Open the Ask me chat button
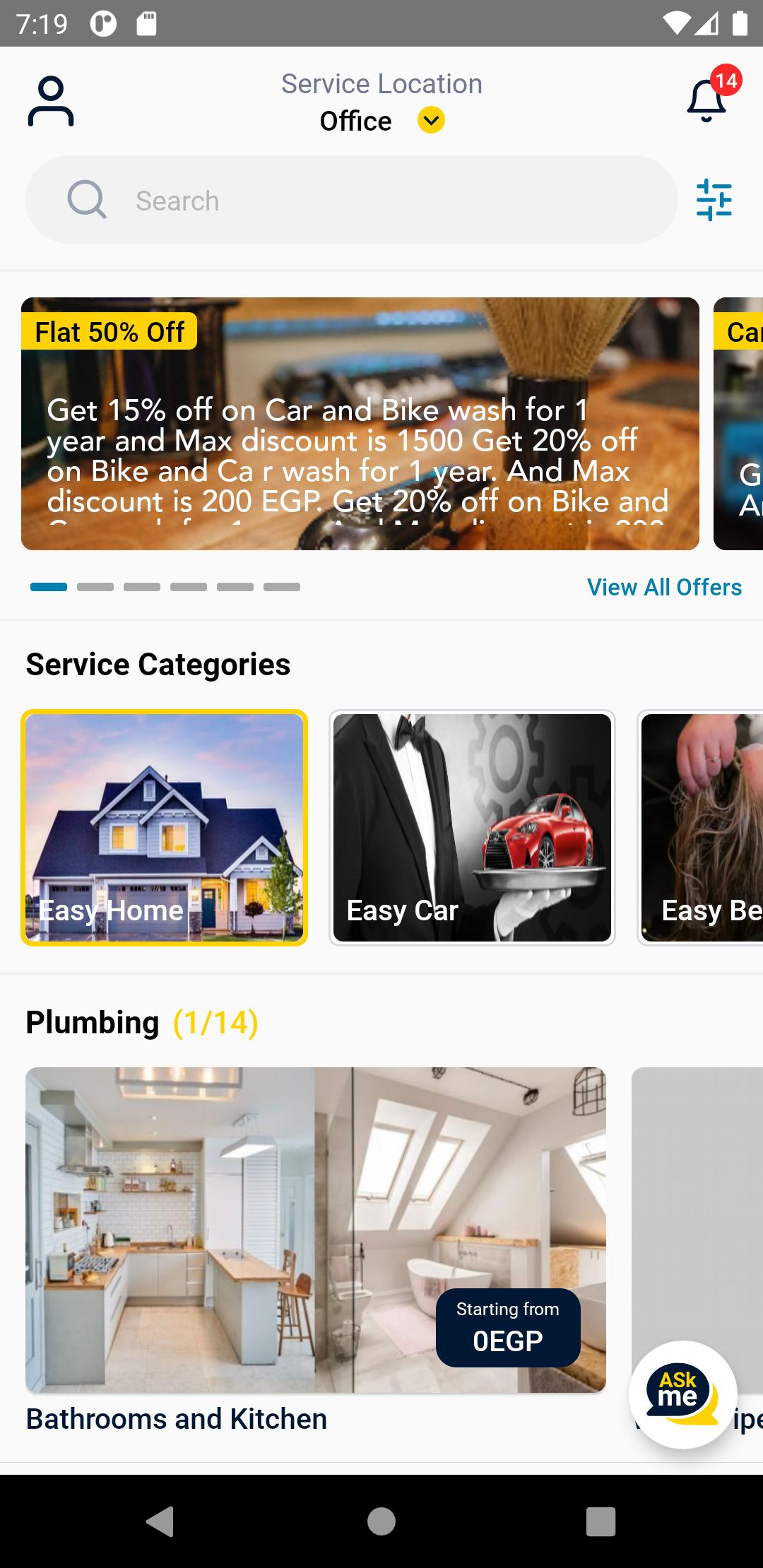This screenshot has width=763, height=1568. pyautogui.click(x=683, y=1394)
